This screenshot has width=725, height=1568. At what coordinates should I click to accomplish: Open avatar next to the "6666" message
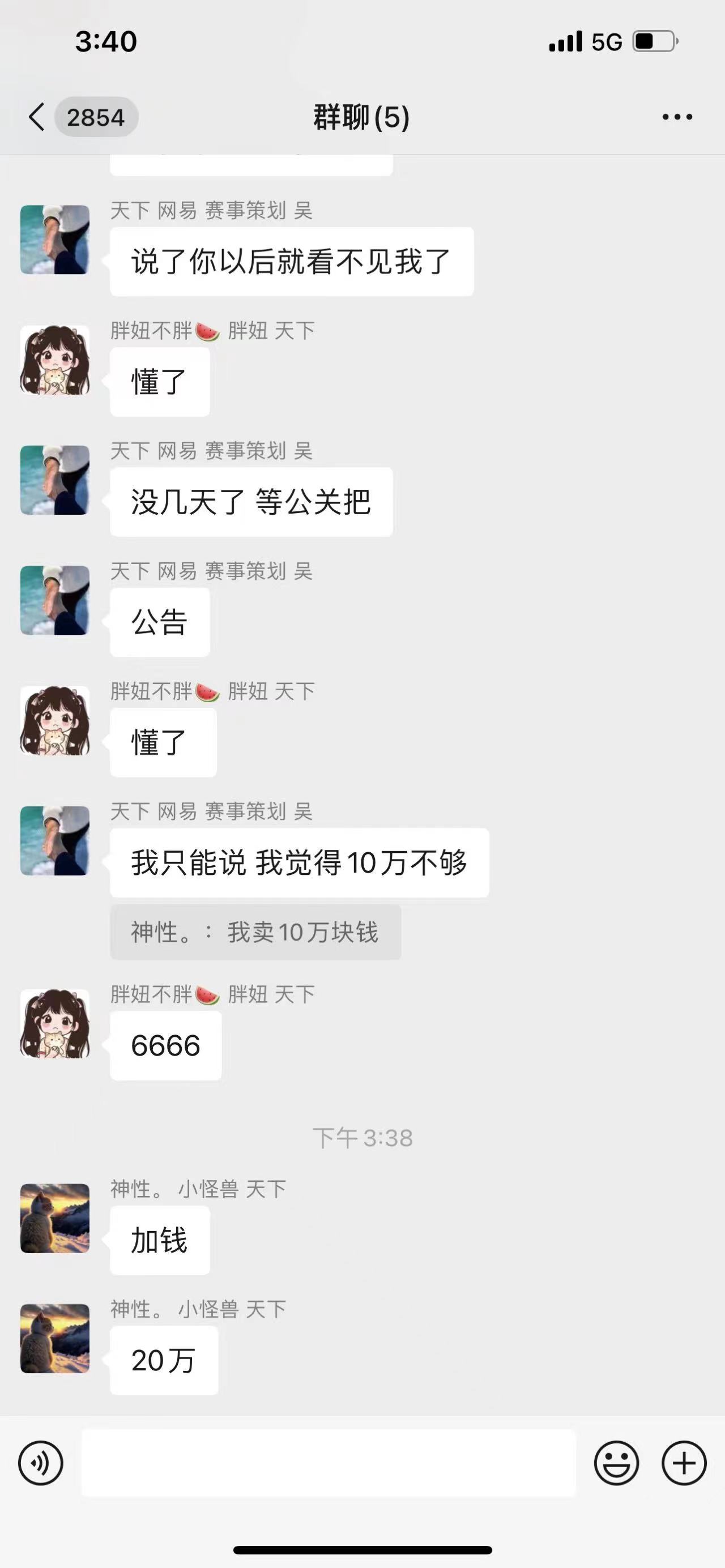coord(55,1023)
